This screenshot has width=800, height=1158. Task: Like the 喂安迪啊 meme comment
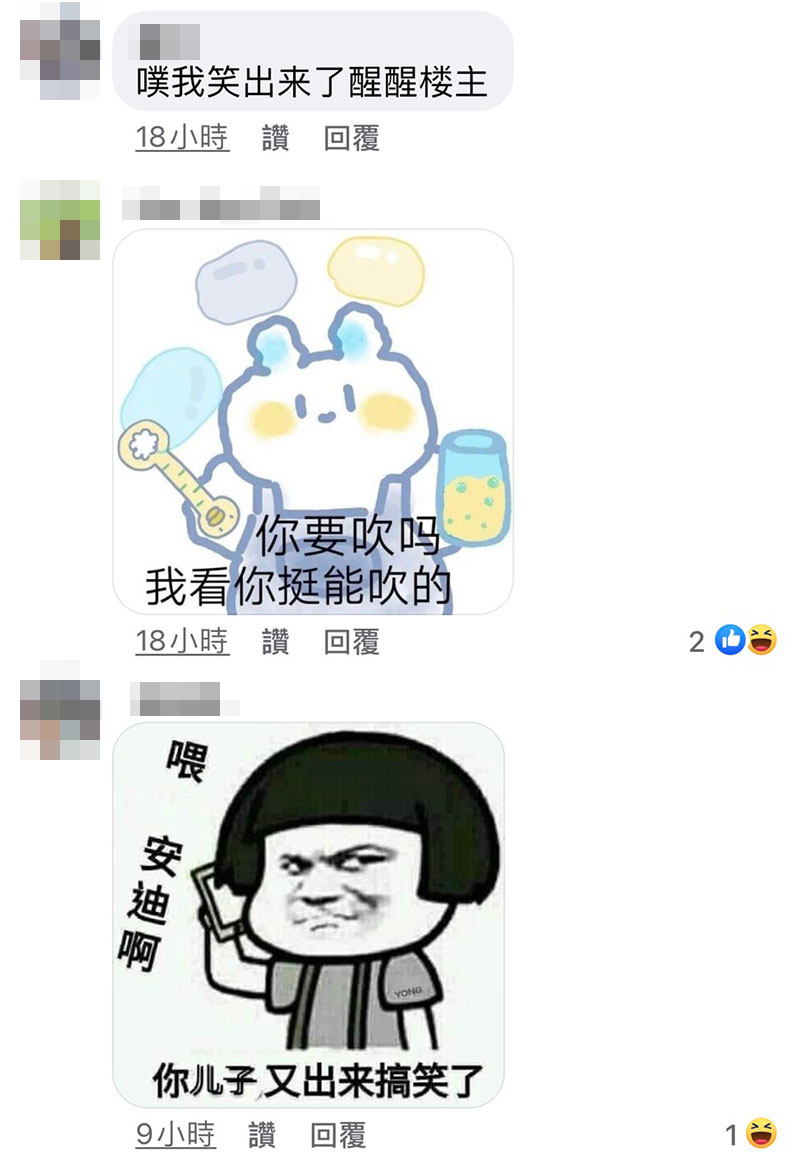tap(262, 1134)
